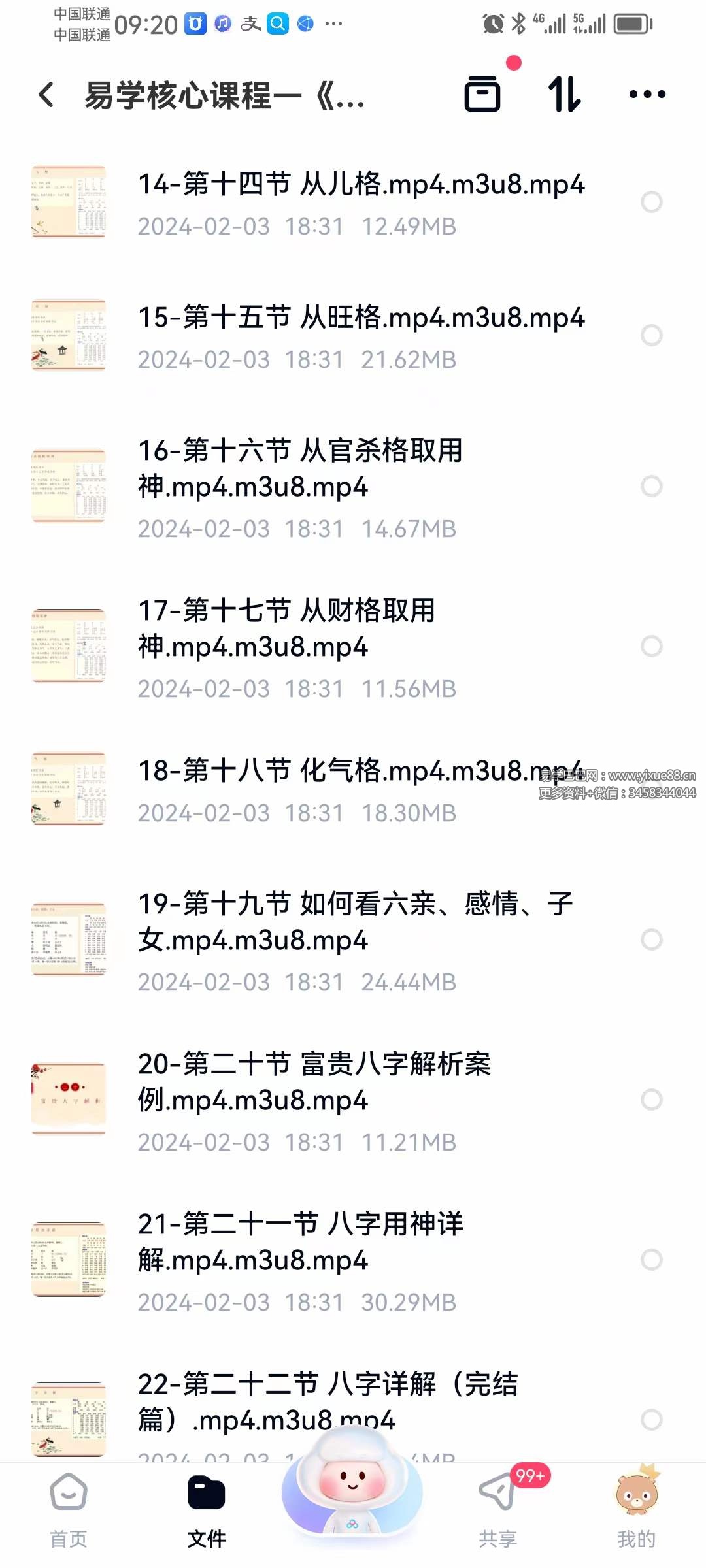Open the three-dot overflow menu

[647, 94]
